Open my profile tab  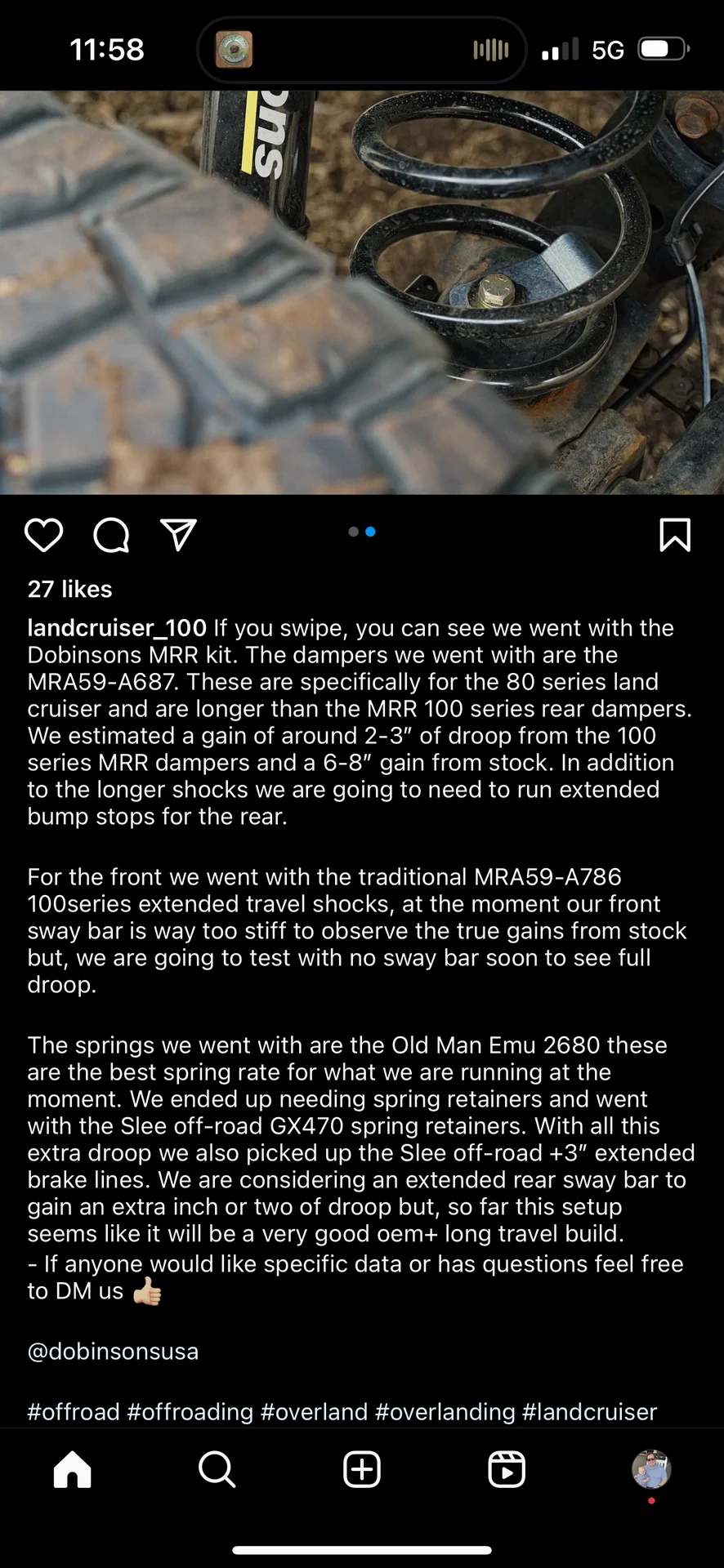click(x=651, y=1470)
